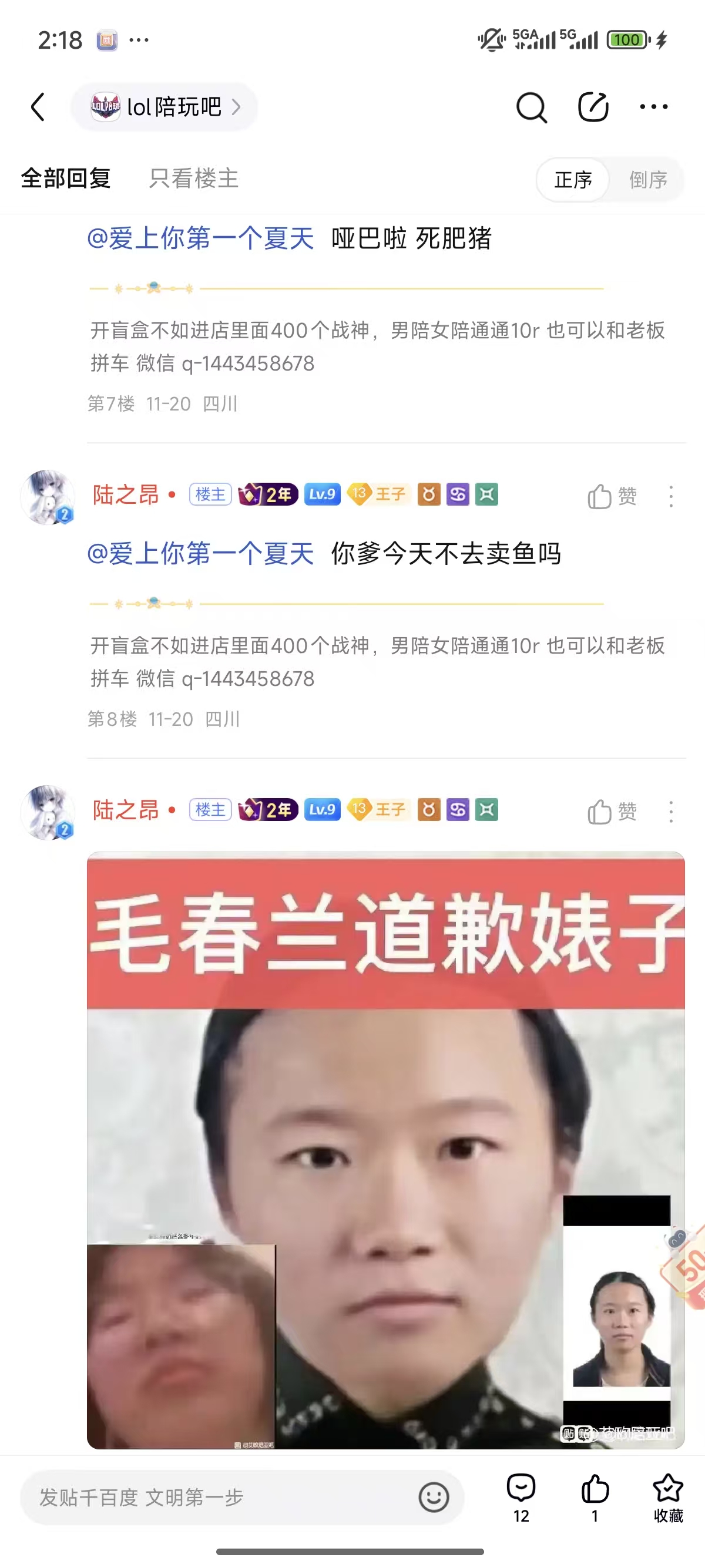View the 12 comments via bottom icon
The image size is (705, 1568).
tap(521, 1497)
